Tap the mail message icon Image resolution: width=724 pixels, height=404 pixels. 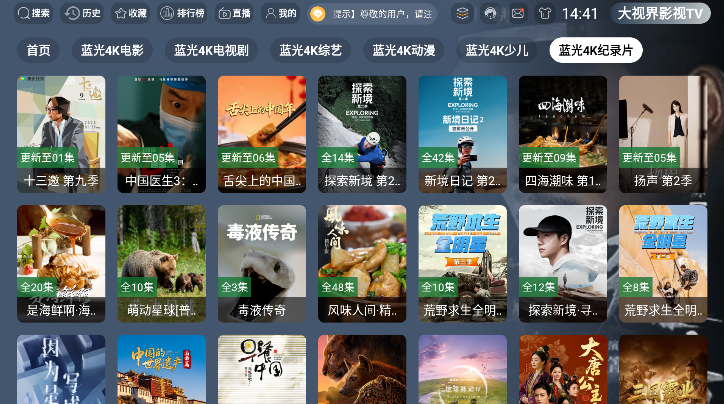[517, 14]
